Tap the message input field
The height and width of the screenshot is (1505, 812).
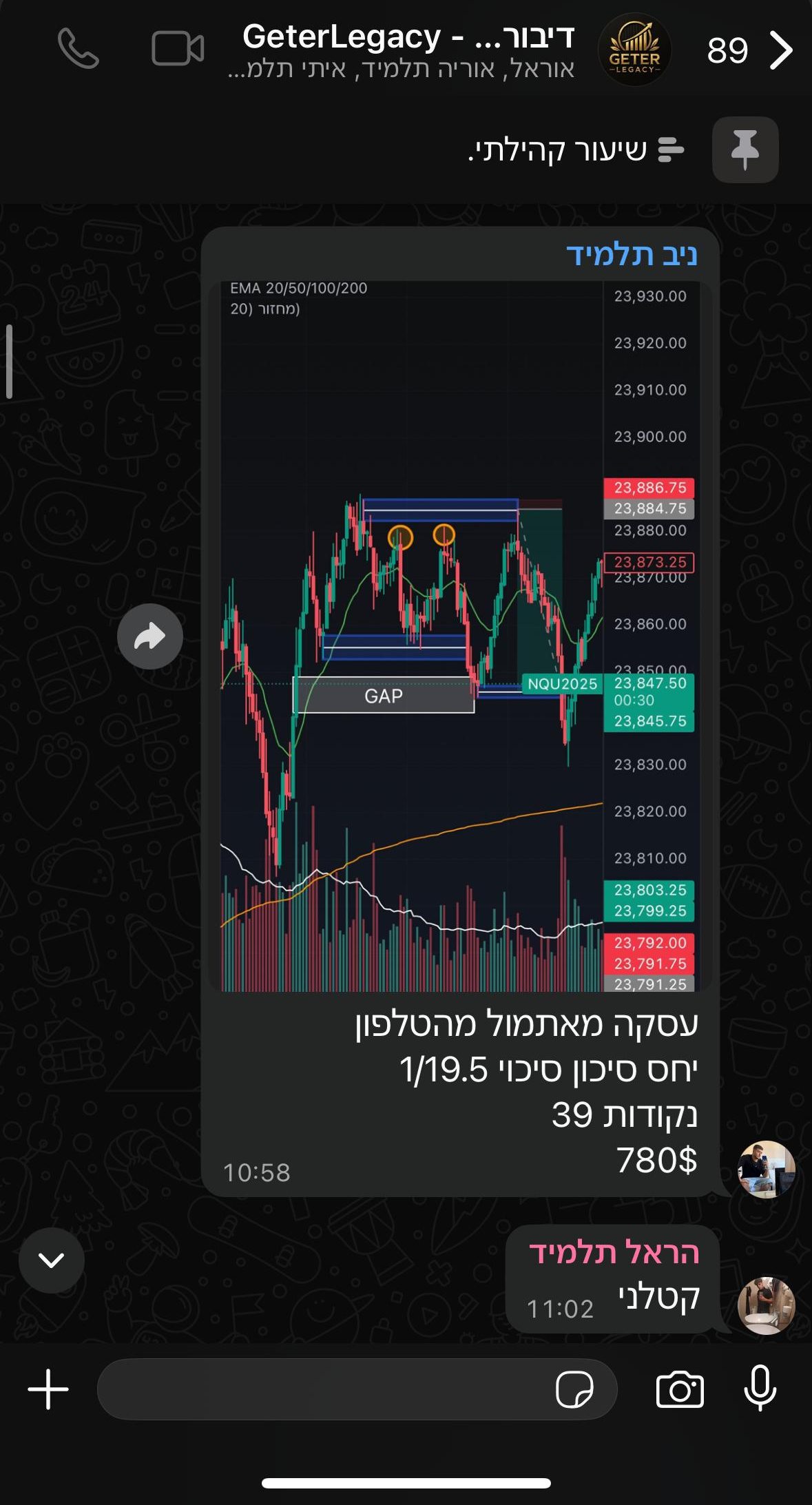click(x=324, y=1389)
